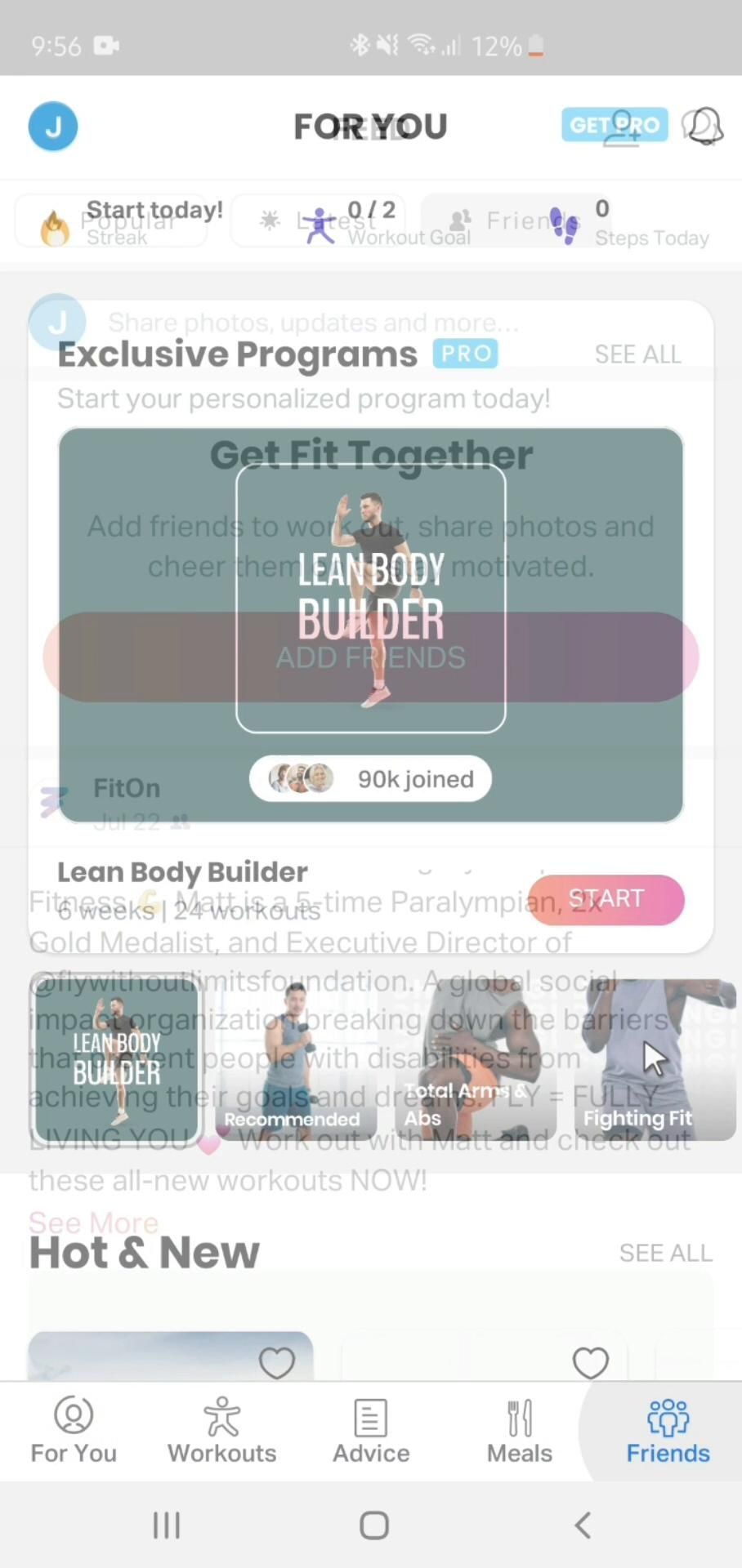Select the small Lean Body Builder thumbnail
This screenshot has height=1568, width=742.
tap(116, 1060)
